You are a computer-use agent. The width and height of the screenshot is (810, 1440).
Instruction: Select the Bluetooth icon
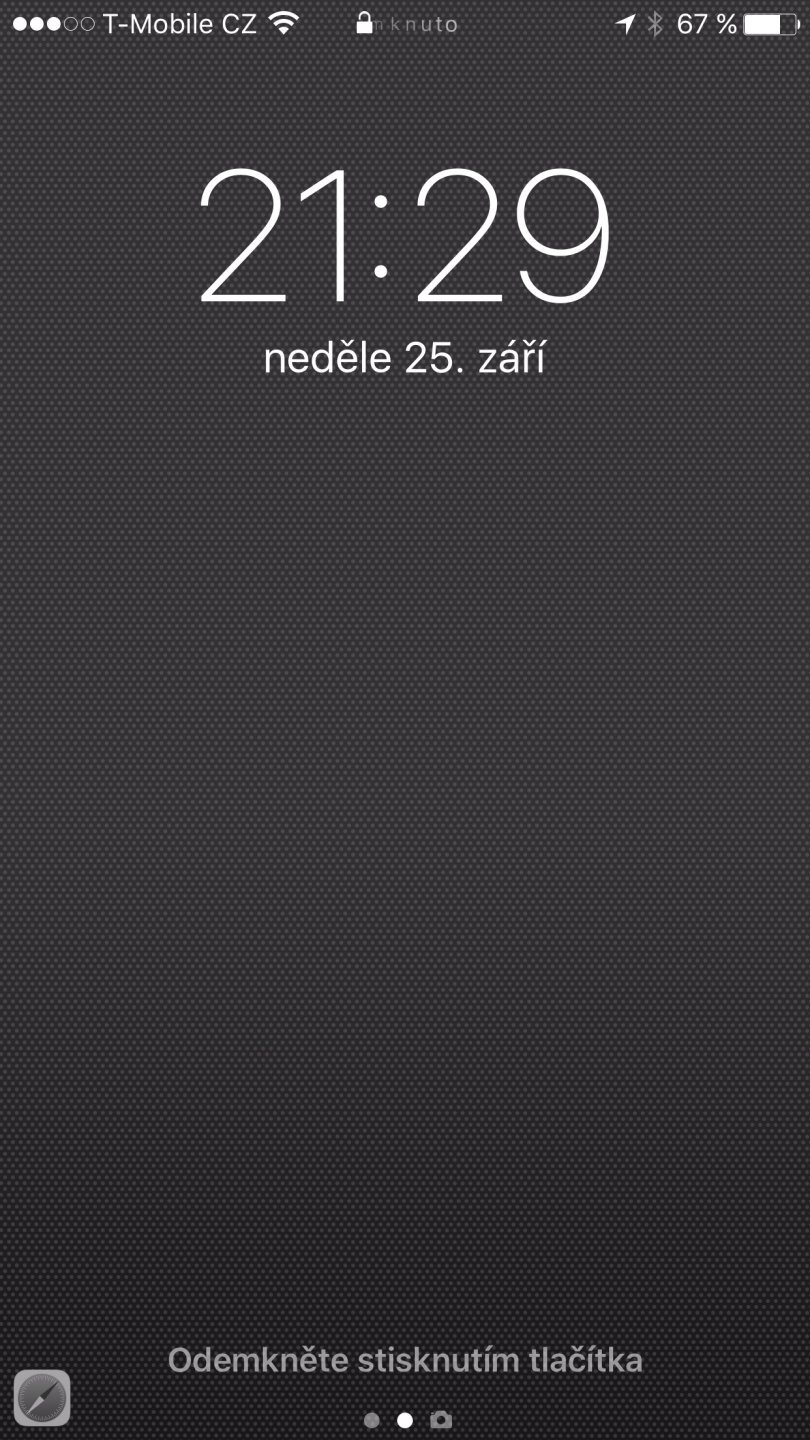click(x=655, y=24)
